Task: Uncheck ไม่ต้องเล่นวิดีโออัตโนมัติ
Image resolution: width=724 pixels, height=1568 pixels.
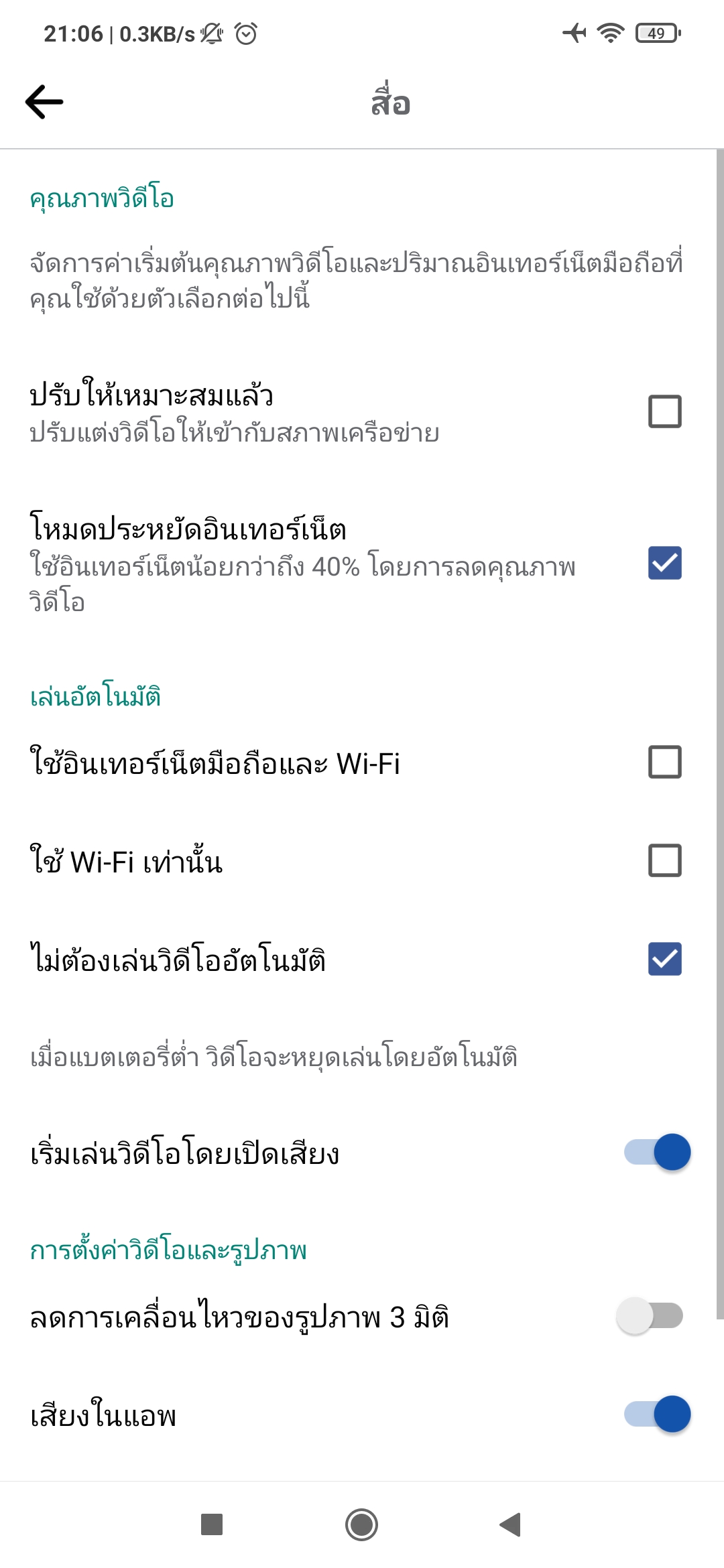Action: click(x=664, y=959)
